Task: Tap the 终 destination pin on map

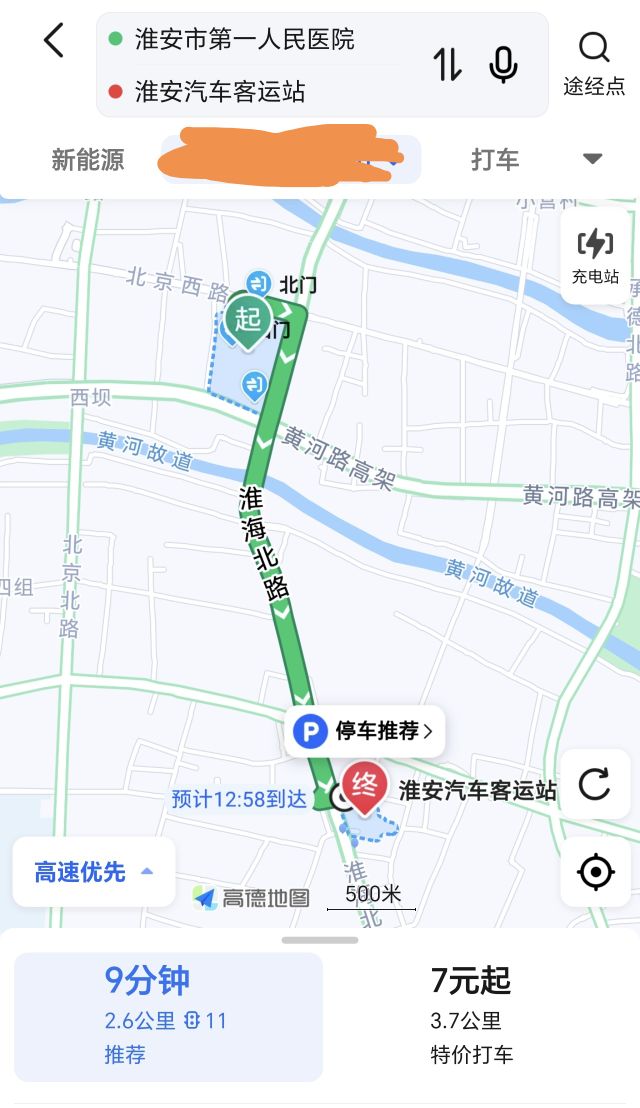Action: point(365,787)
